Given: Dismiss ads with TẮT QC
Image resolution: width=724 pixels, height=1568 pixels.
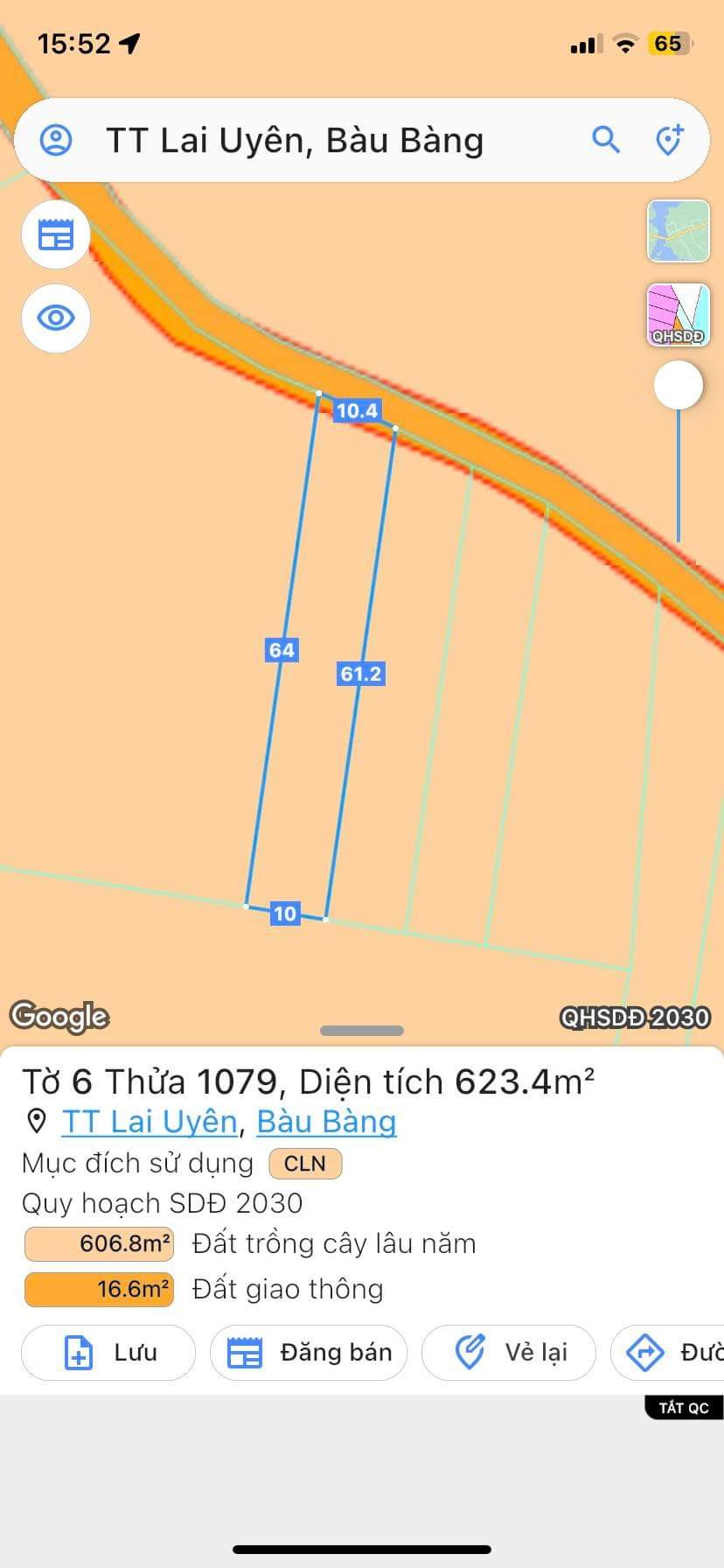Looking at the screenshot, I should [684, 1408].
